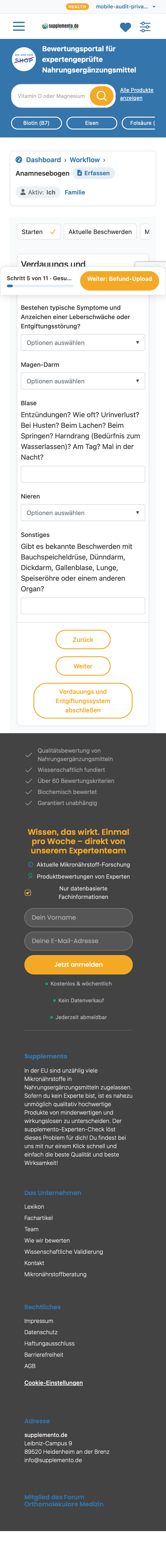Go to Dashboard breadcrumb
The image size is (166, 1568).
point(43,160)
